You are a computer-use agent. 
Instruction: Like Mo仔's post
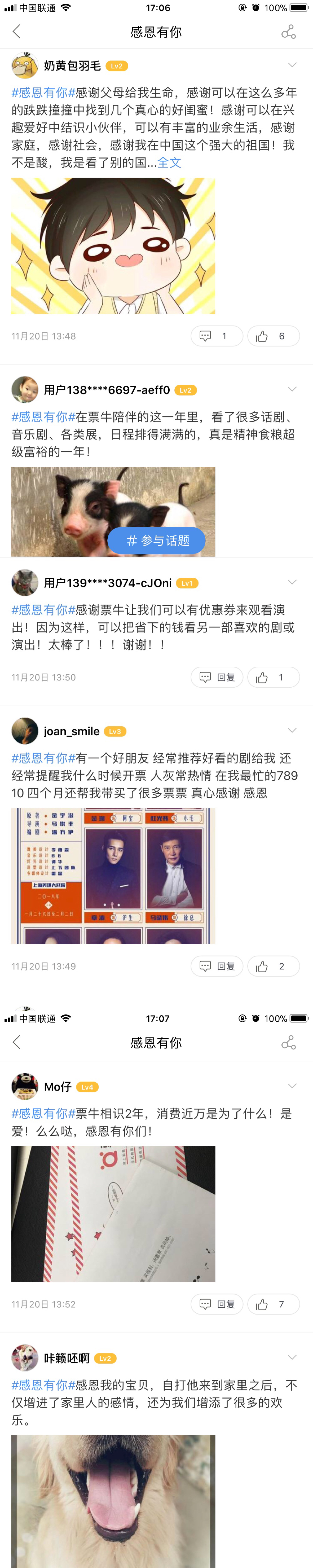click(273, 1304)
